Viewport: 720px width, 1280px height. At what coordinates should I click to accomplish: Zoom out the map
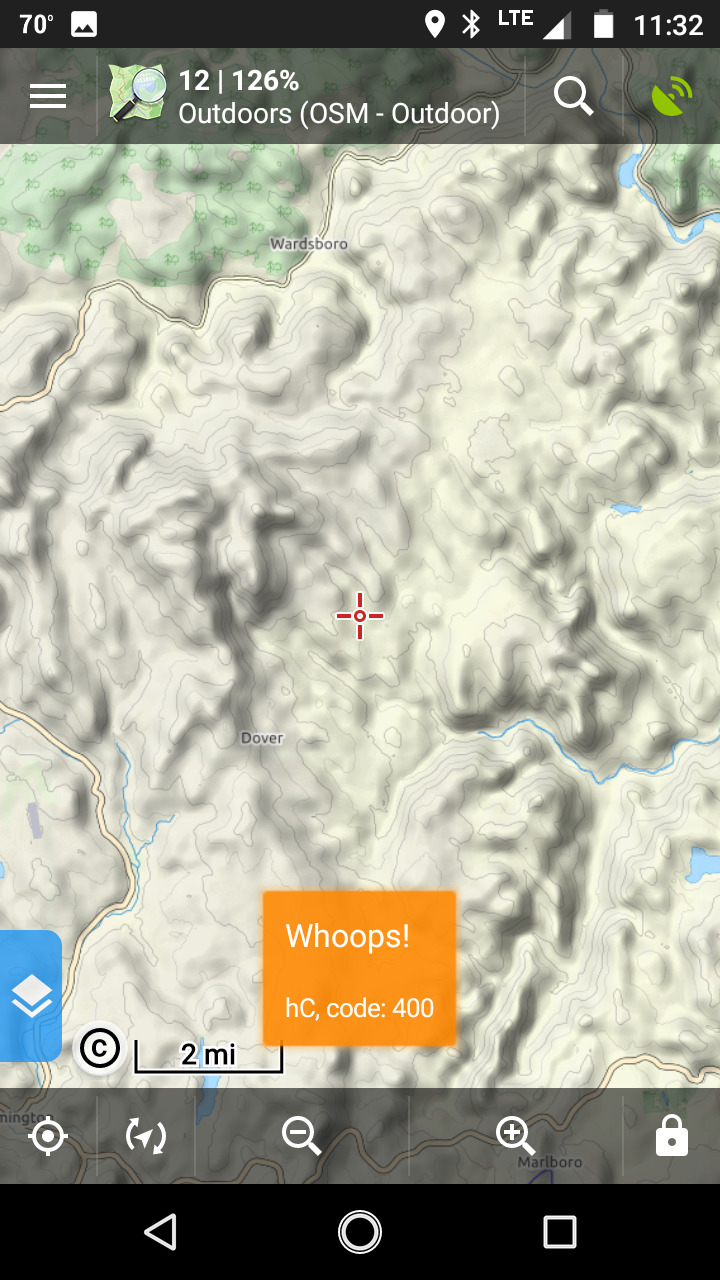(301, 1137)
